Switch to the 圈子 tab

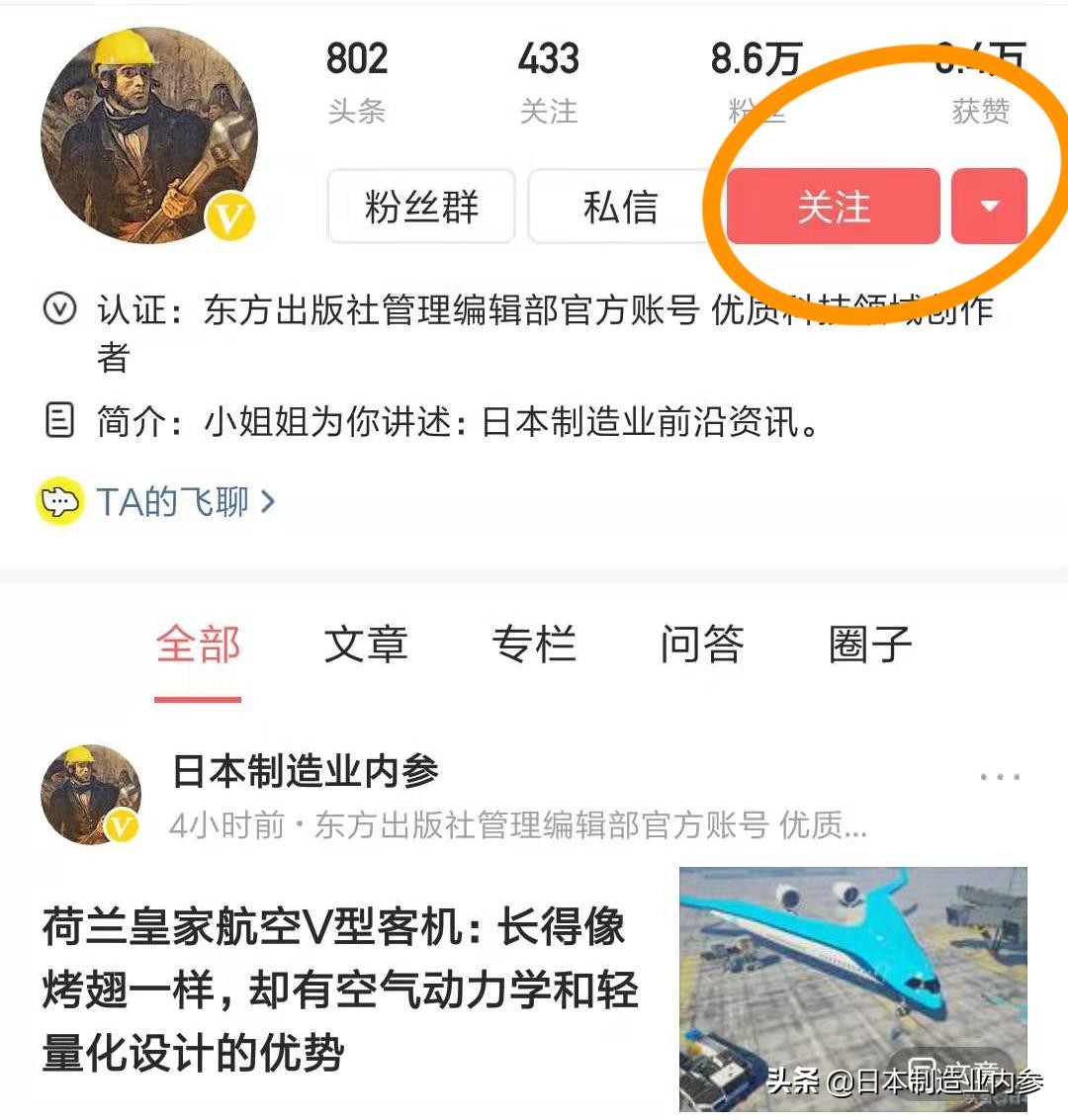pyautogui.click(x=870, y=645)
